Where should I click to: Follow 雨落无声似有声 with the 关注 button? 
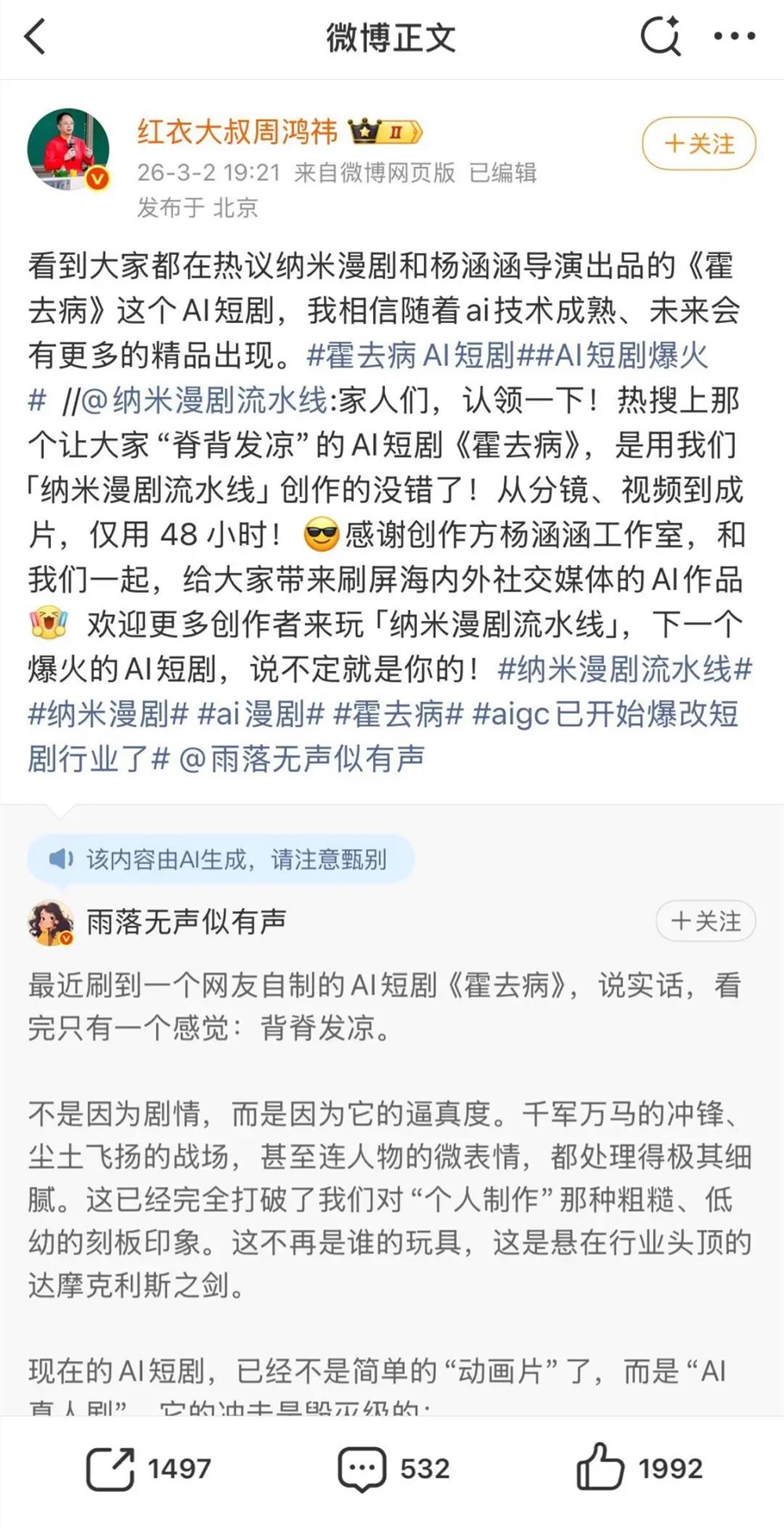[704, 923]
